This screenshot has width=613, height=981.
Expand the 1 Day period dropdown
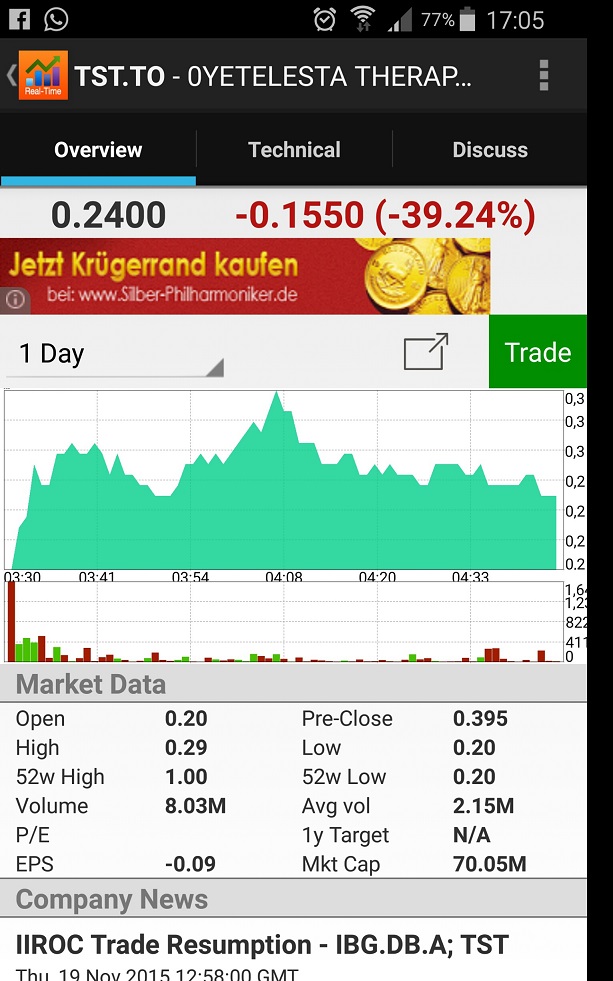(120, 354)
